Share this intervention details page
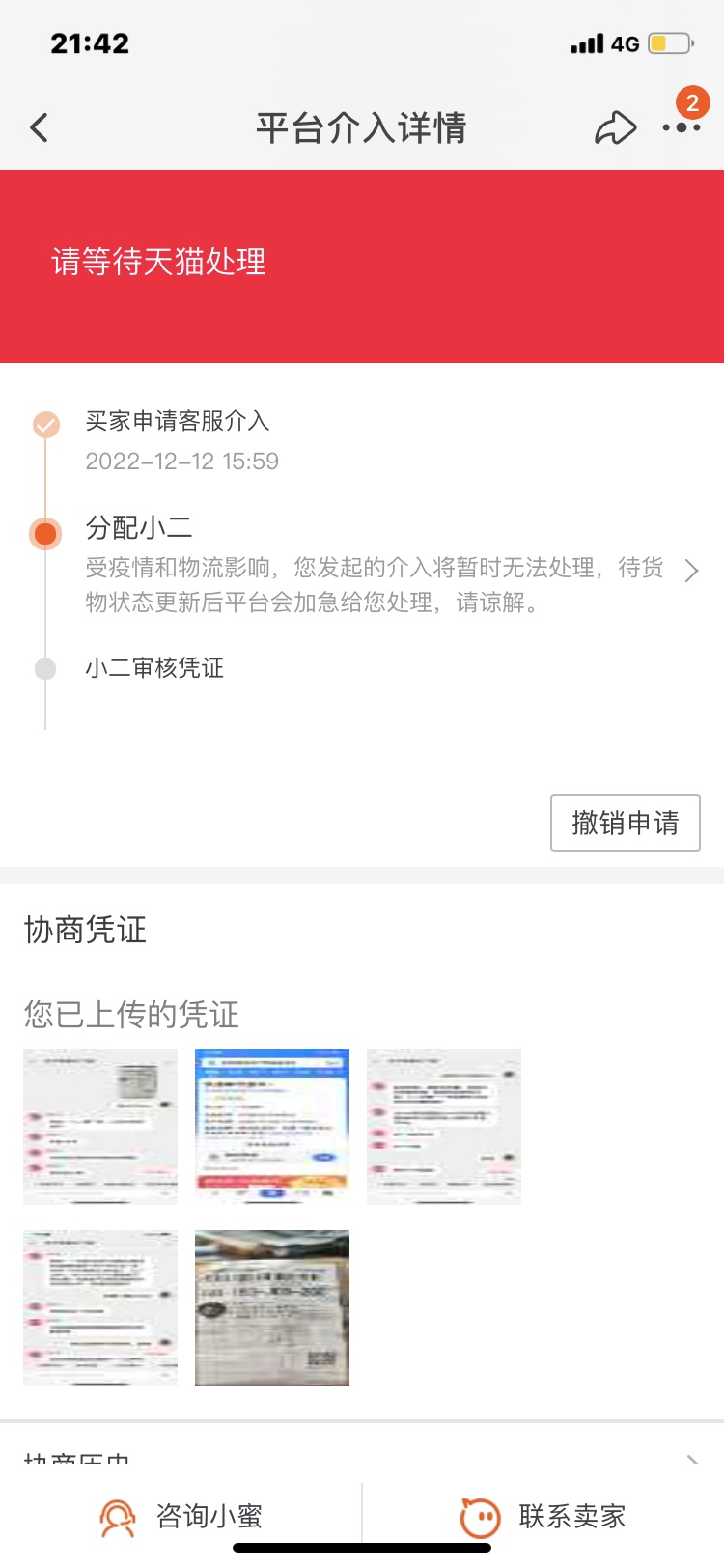 (615, 127)
